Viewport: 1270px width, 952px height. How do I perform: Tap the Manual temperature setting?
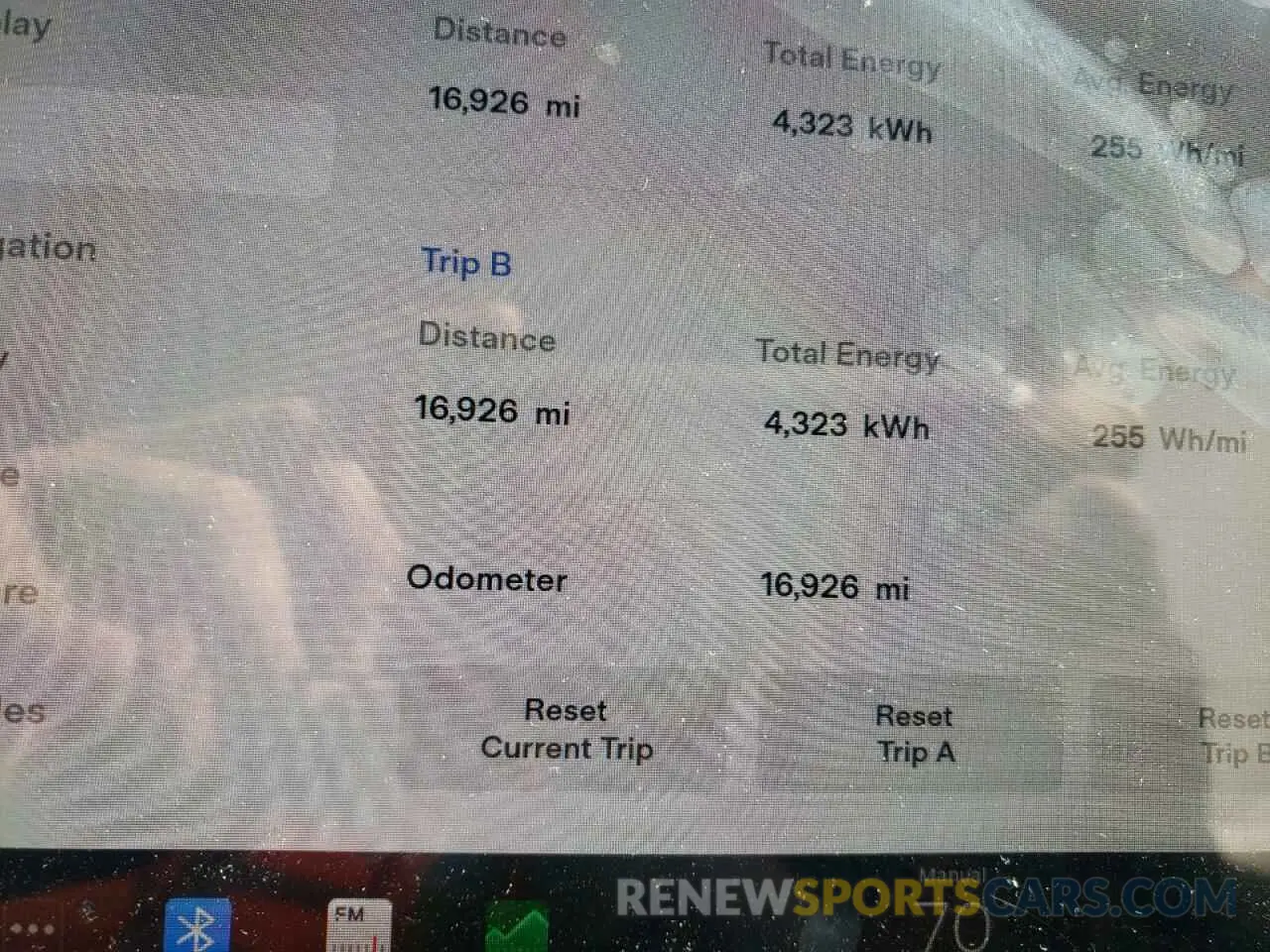pos(954,912)
